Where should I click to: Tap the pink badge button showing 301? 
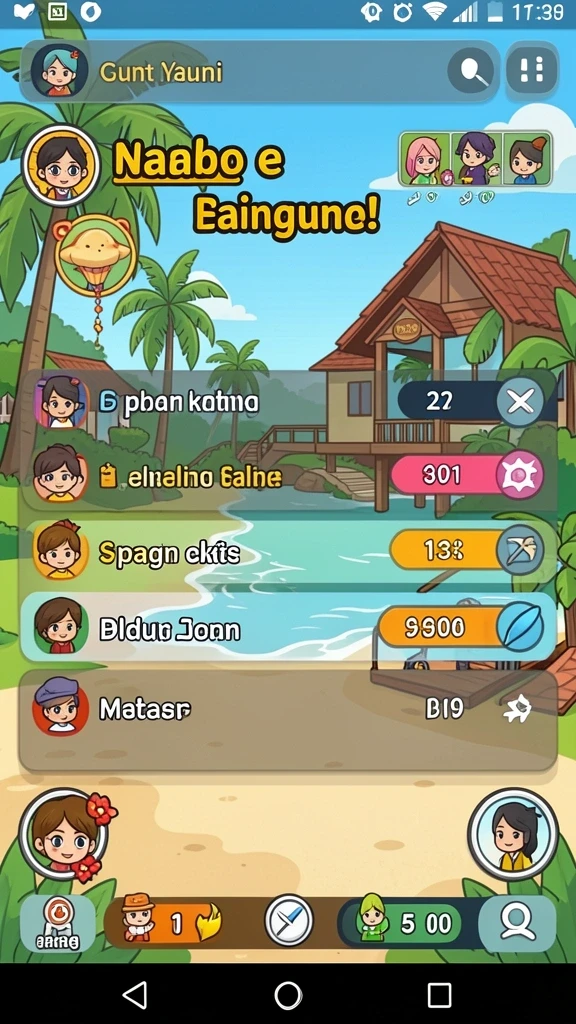468,475
